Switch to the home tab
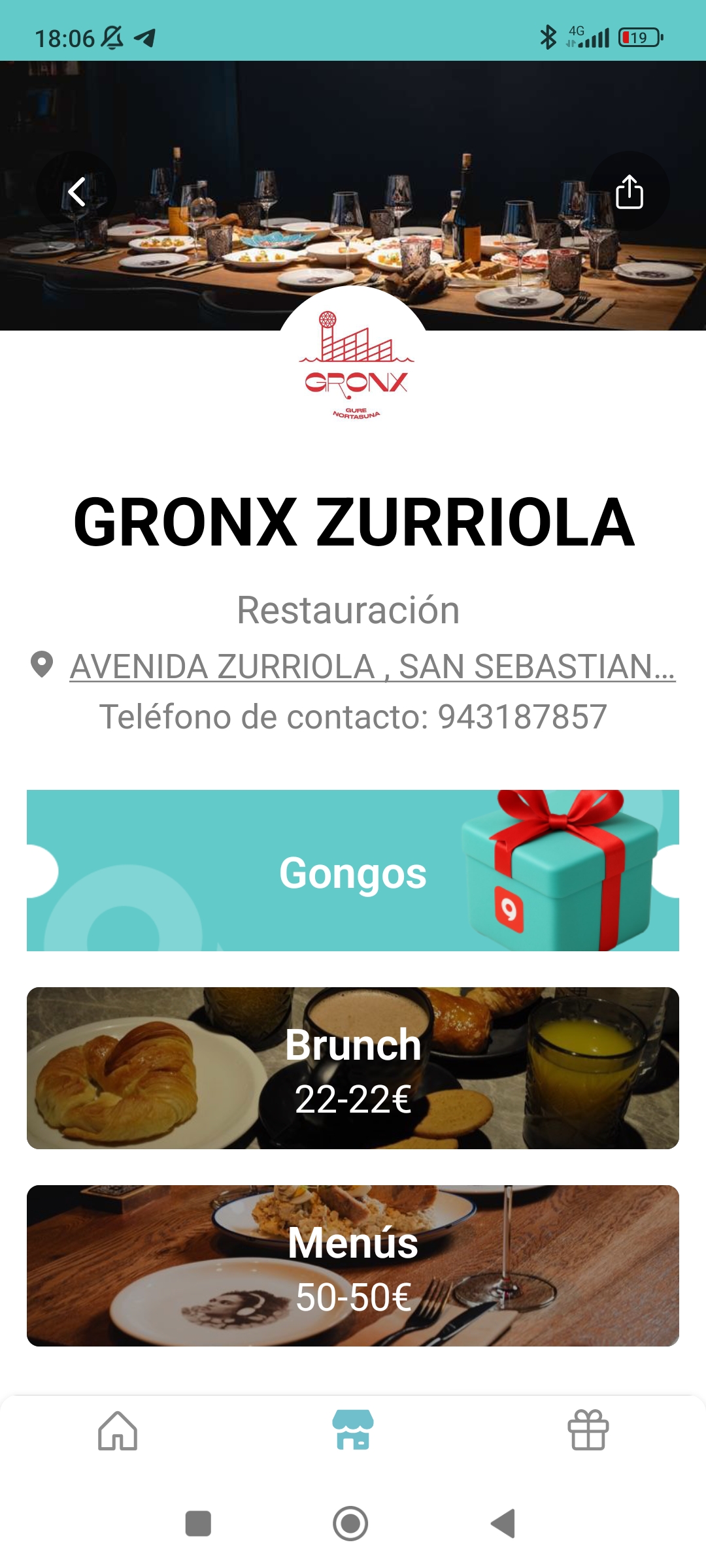Screen dimensions: 706x1568 (118, 1430)
